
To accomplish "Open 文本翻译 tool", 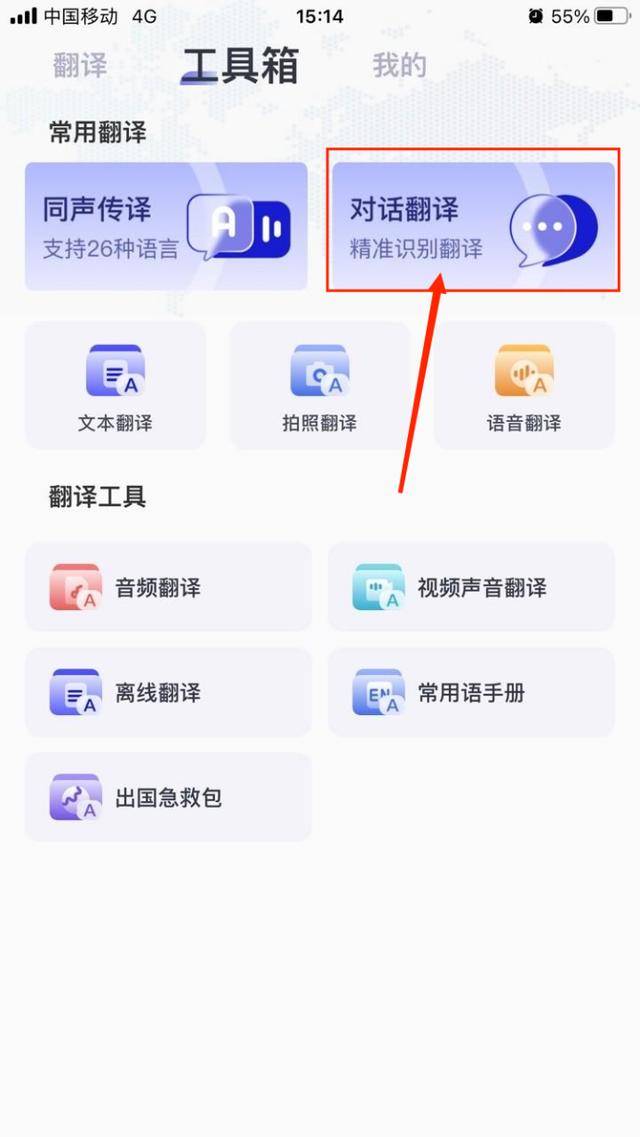I will [115, 386].
